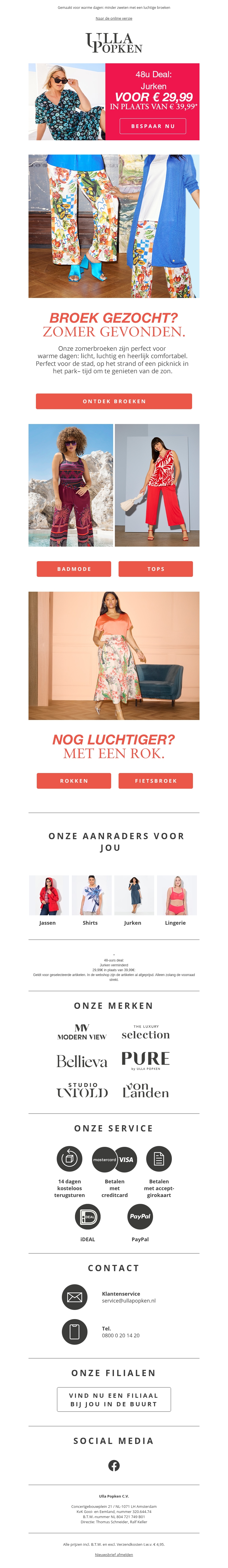Screen dimensions: 228x1568
Task: Open the BADMODE category button
Action: point(74,569)
